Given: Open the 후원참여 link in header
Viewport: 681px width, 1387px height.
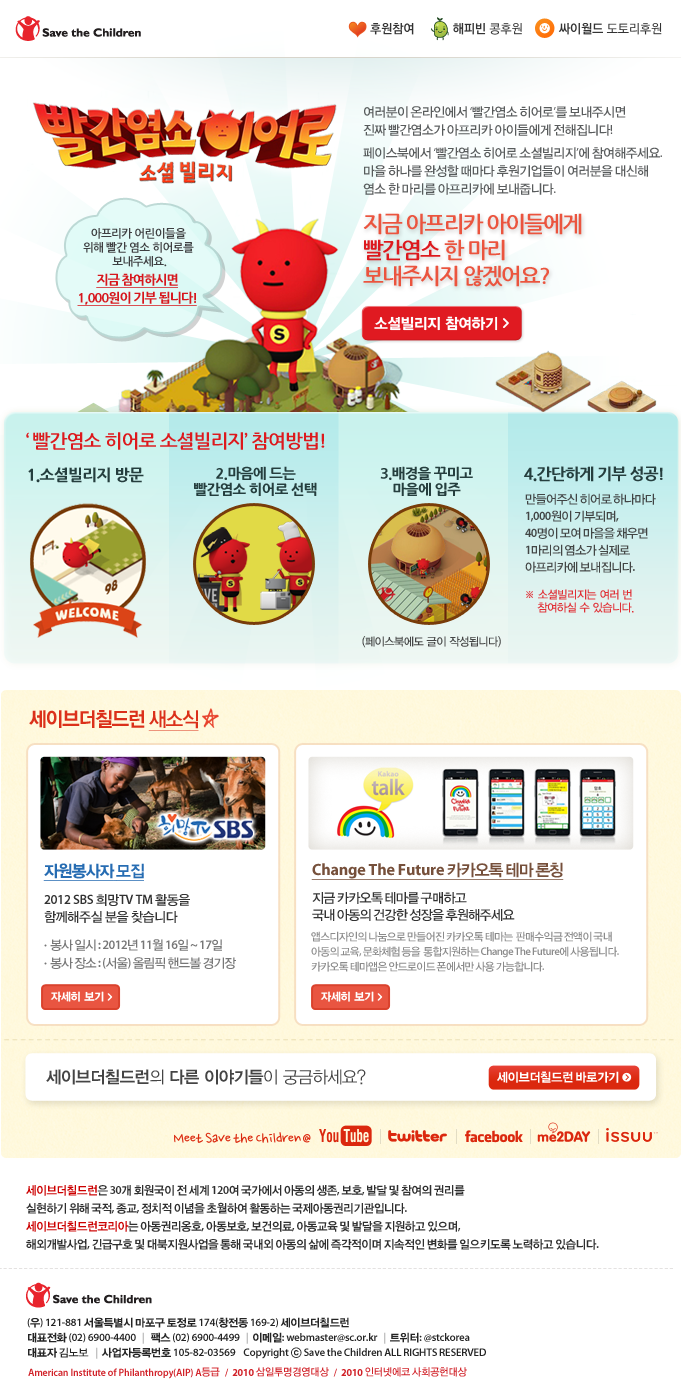Looking at the screenshot, I should tap(382, 29).
